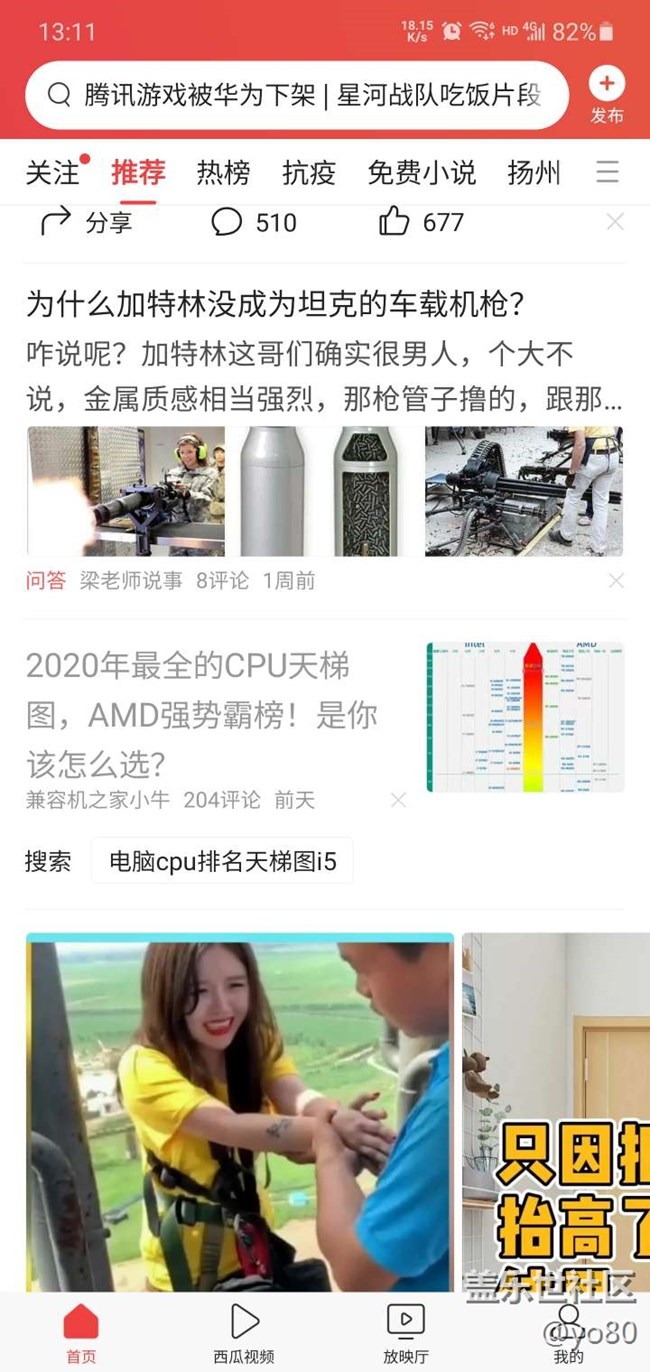
Task: Switch to 我的 profile tab
Action: pyautogui.click(x=568, y=1333)
